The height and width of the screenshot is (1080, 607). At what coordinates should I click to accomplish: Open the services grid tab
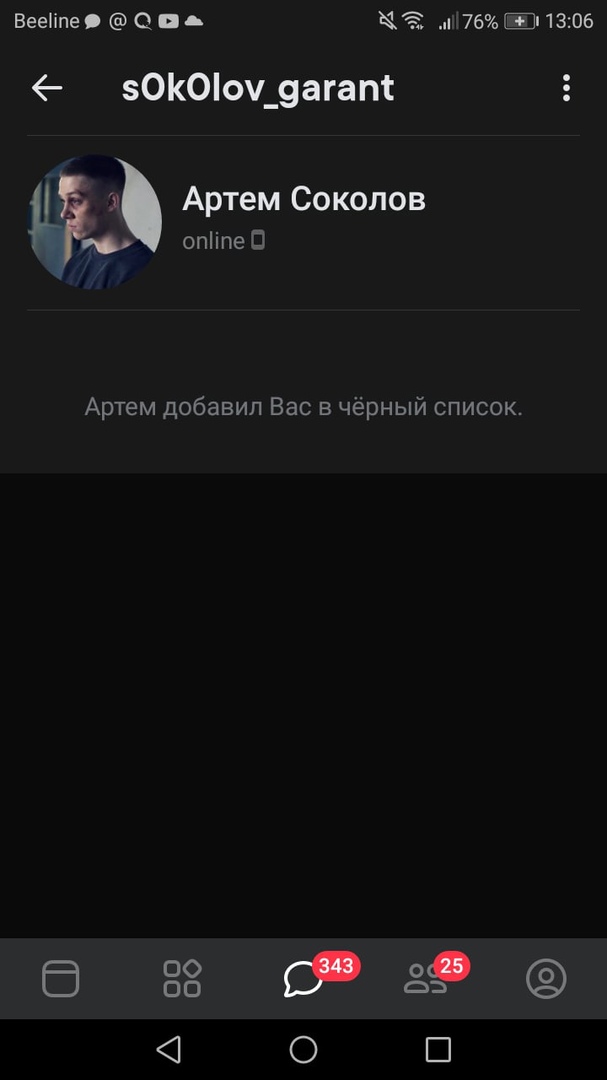point(182,978)
